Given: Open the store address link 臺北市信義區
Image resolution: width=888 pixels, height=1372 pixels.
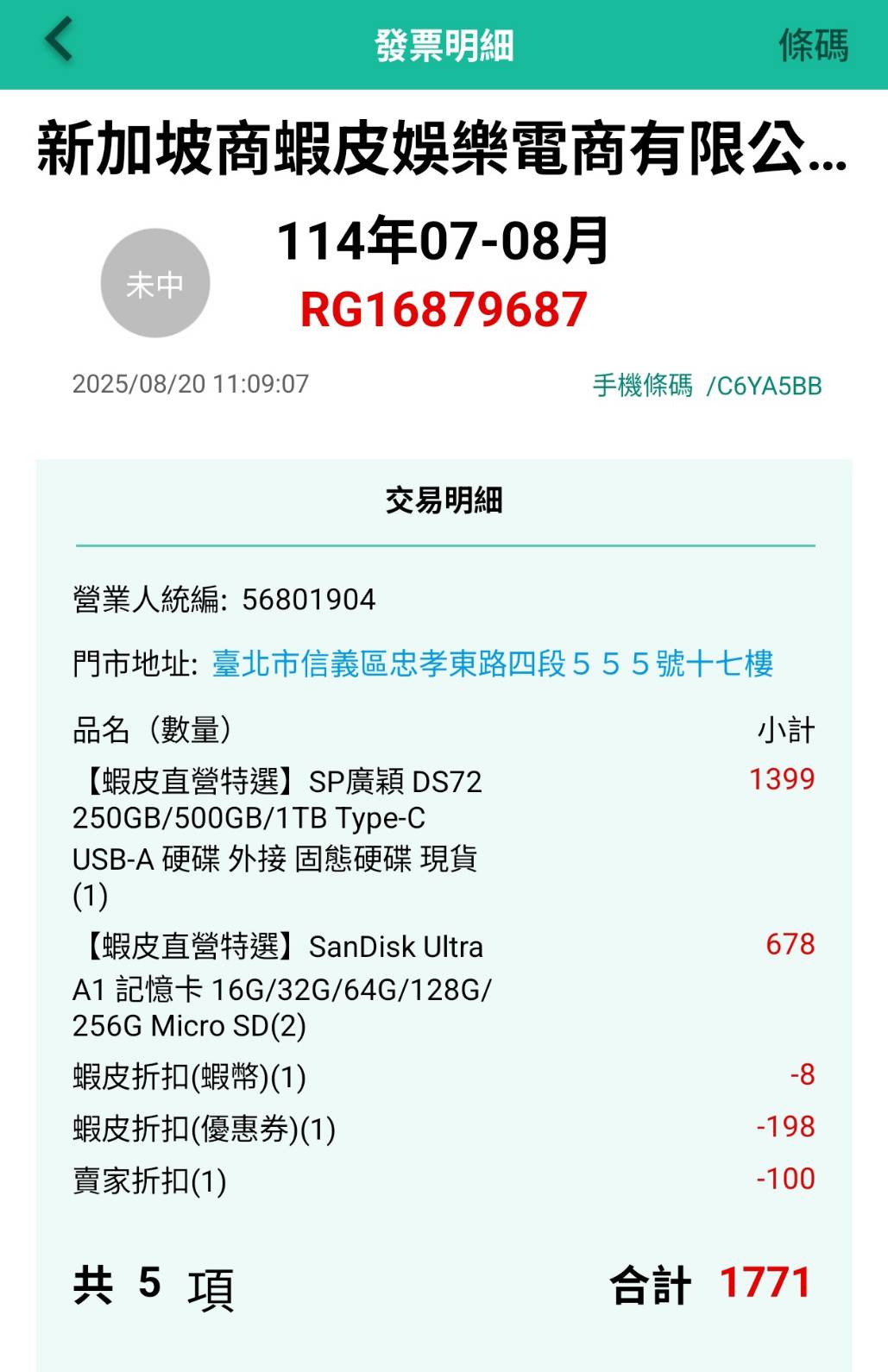Looking at the screenshot, I should 492,664.
